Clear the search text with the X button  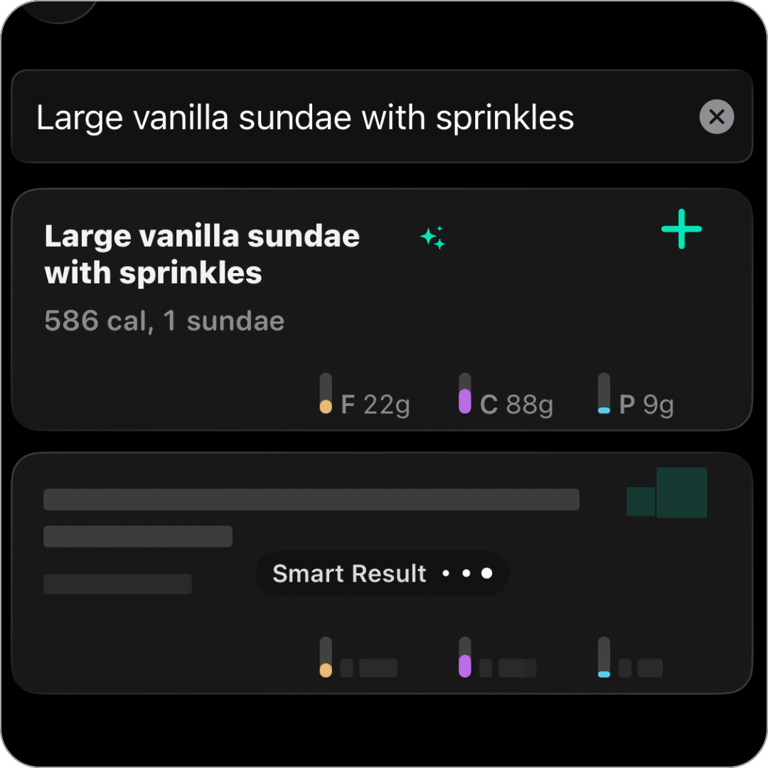(x=716, y=117)
